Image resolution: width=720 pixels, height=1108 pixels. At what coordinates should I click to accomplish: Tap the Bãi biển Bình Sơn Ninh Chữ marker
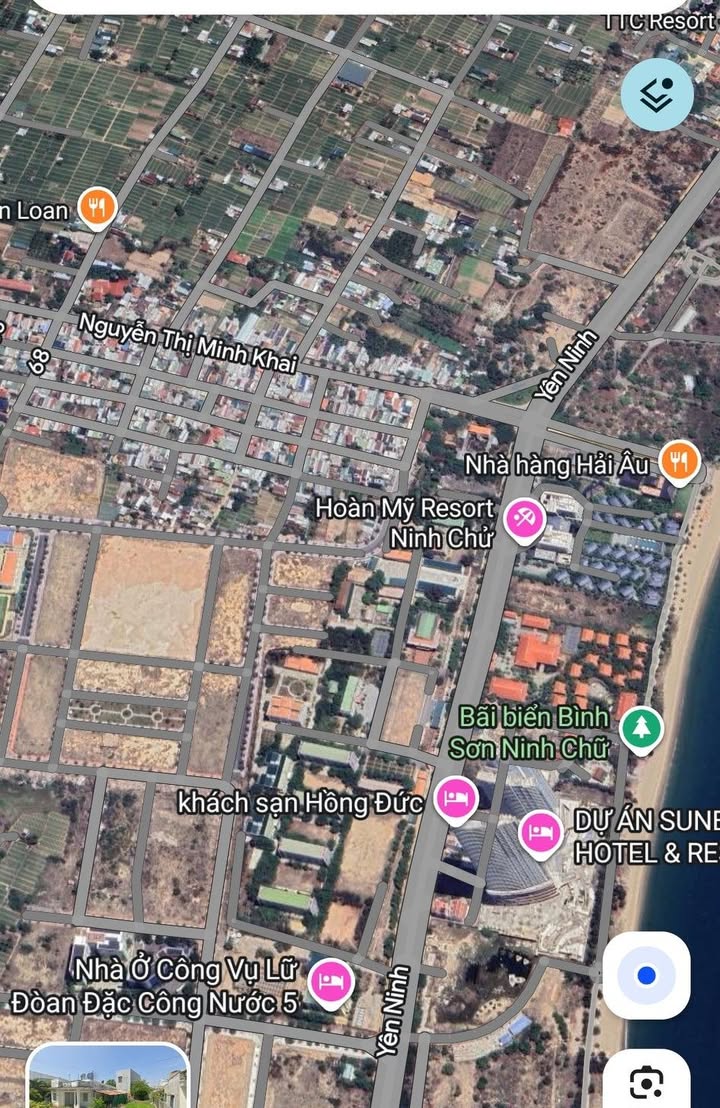point(641,729)
